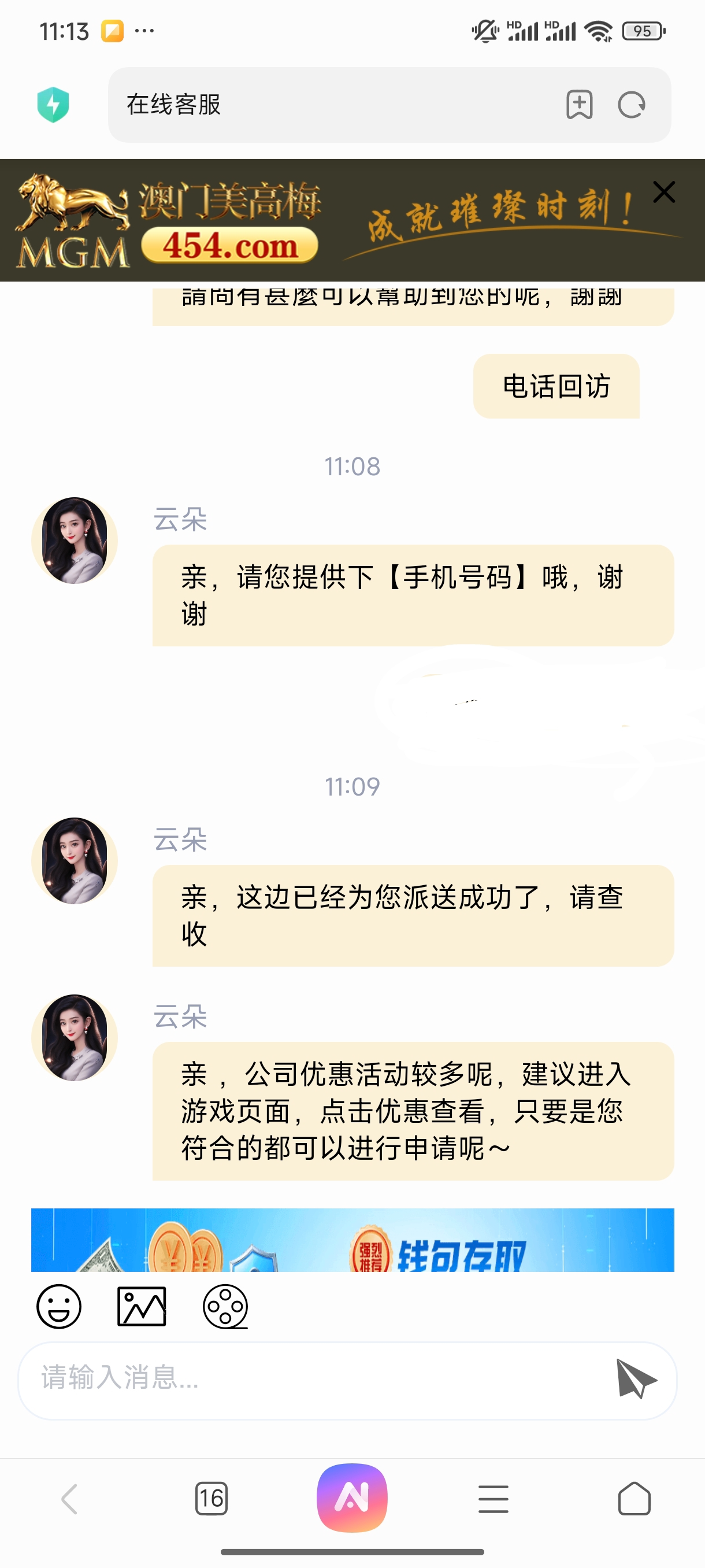Open the emoji picker
This screenshot has height=1568, width=705.
(x=59, y=1306)
